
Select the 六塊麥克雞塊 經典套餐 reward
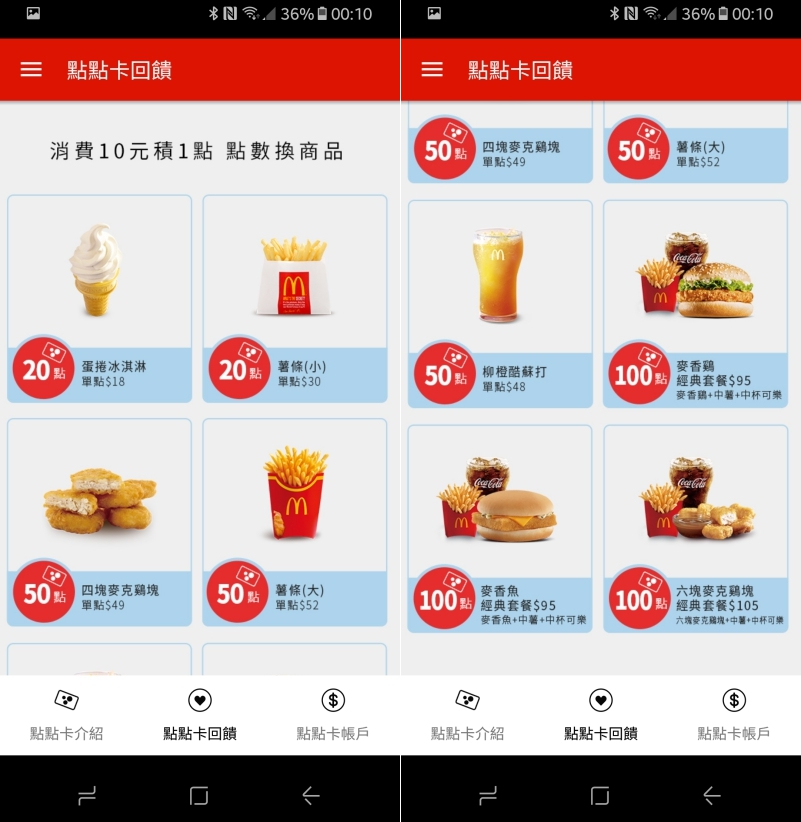pos(695,528)
